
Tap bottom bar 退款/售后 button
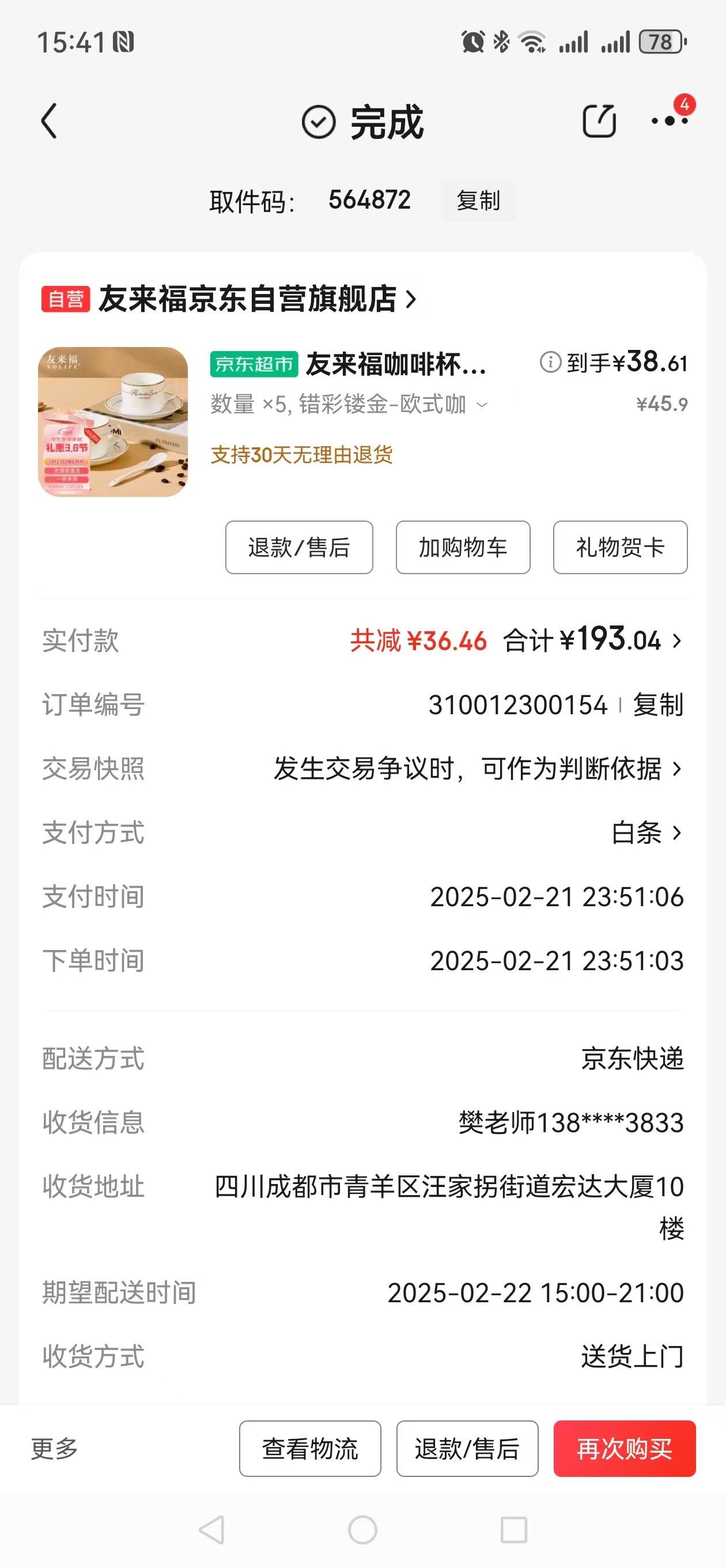pos(467,1449)
